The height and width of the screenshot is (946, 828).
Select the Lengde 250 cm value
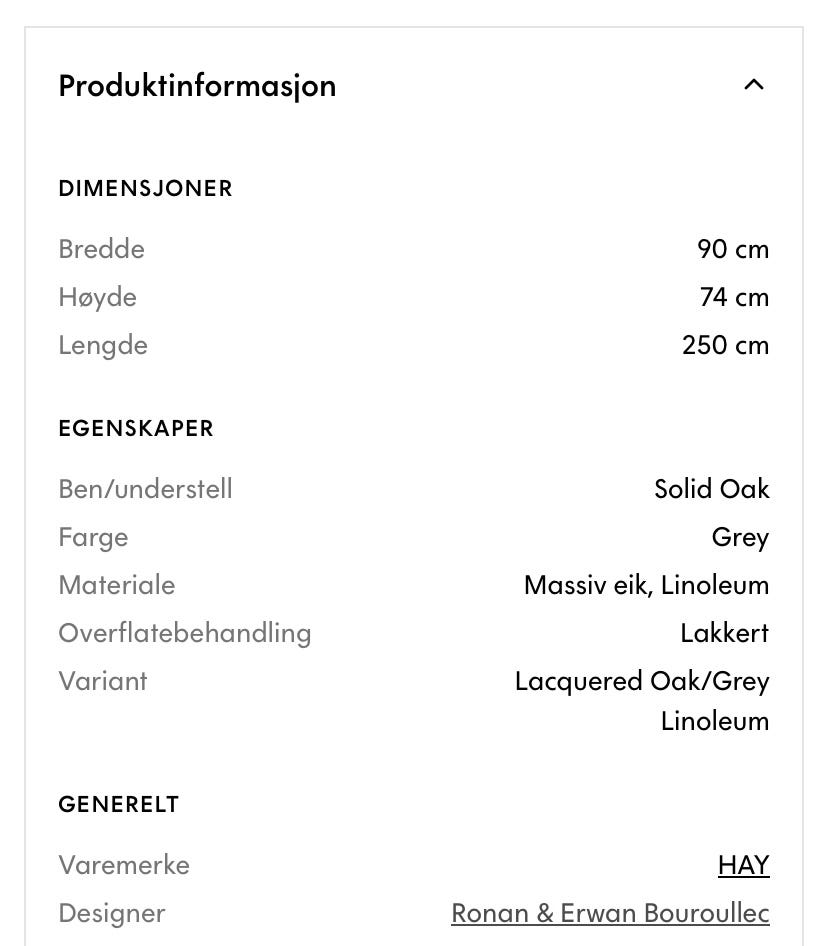[x=725, y=344]
